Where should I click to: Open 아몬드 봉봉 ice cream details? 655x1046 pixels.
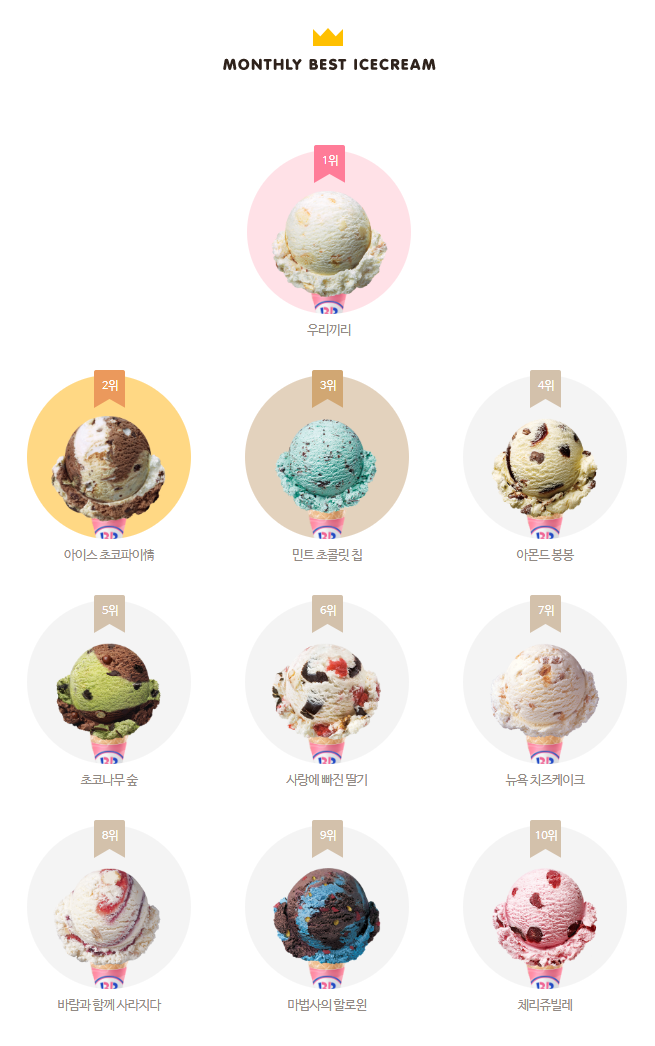coord(545,458)
